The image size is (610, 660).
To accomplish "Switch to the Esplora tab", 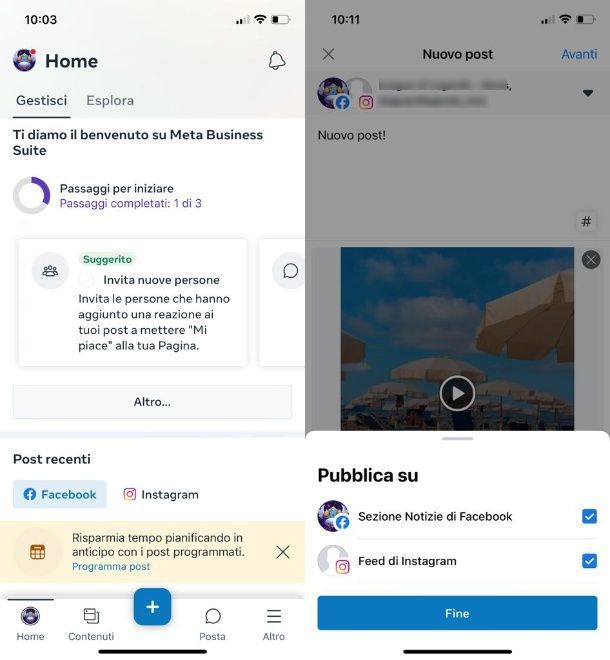I will click(x=110, y=101).
